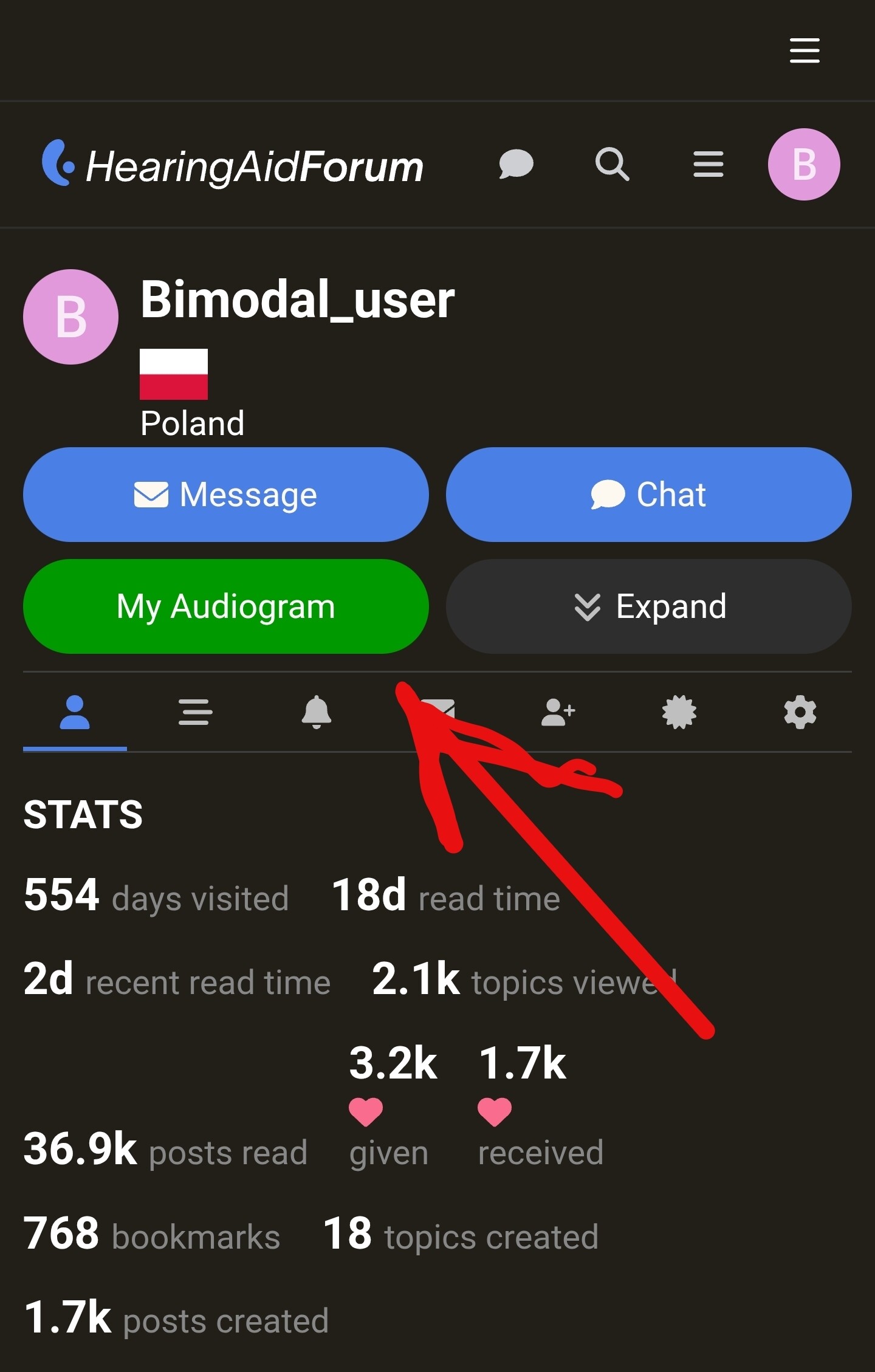
Task: Expand the profile details
Action: [648, 606]
